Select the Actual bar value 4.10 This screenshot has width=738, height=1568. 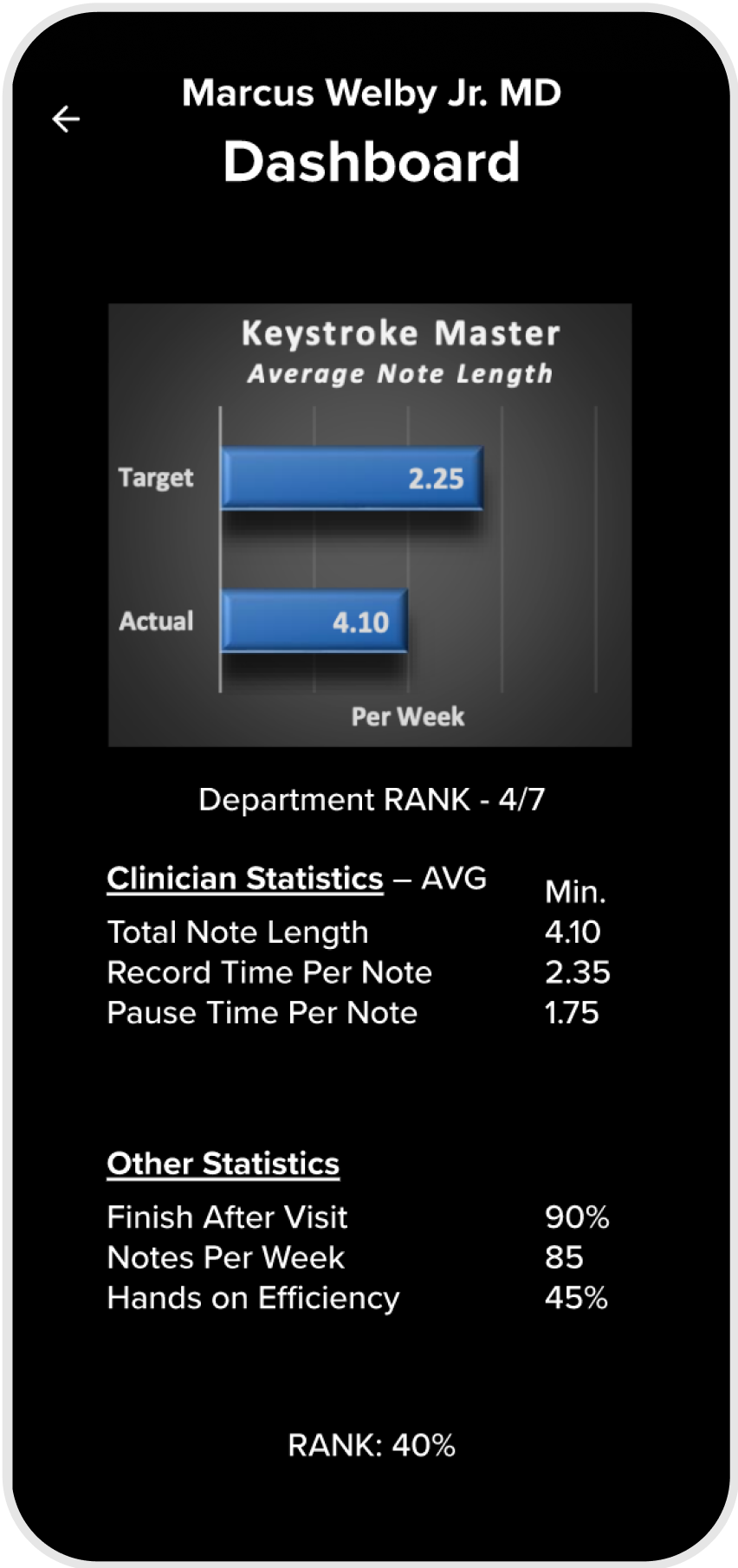[361, 622]
